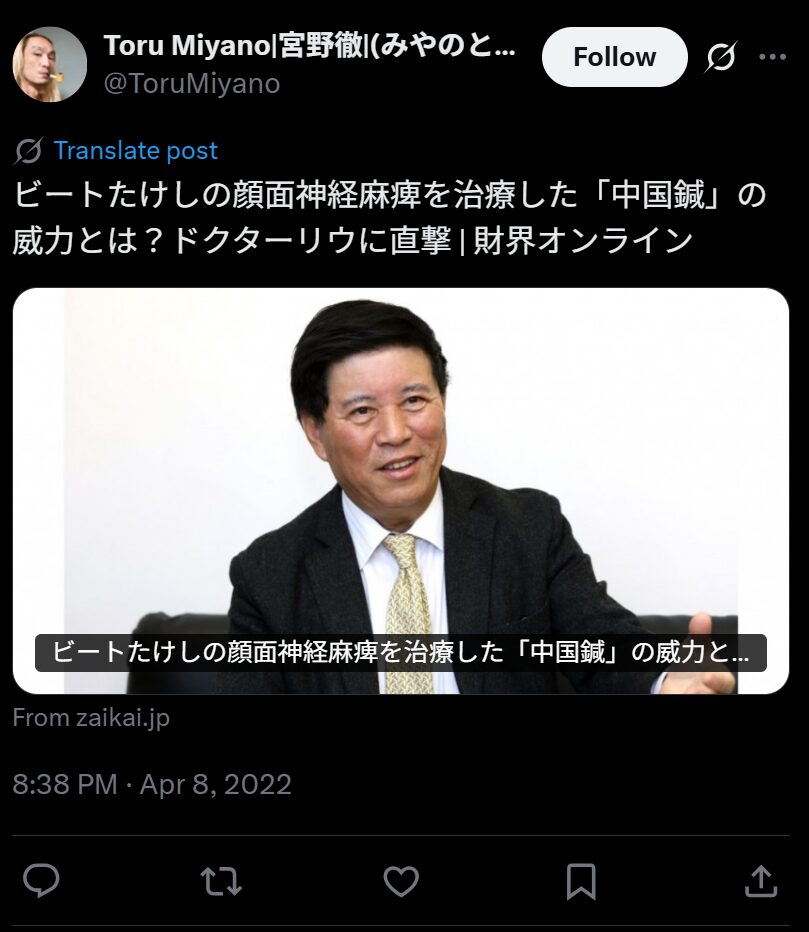Reply to this post
The width and height of the screenshot is (809, 932).
click(x=41, y=881)
